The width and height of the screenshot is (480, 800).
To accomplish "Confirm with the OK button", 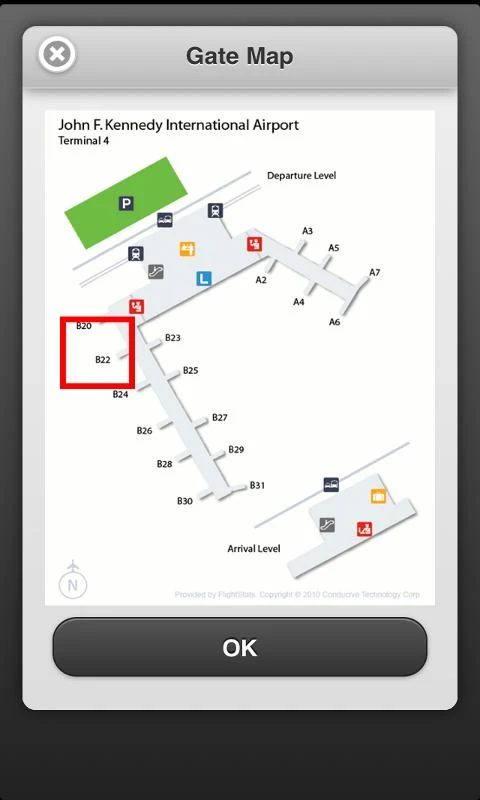I will (x=240, y=647).
